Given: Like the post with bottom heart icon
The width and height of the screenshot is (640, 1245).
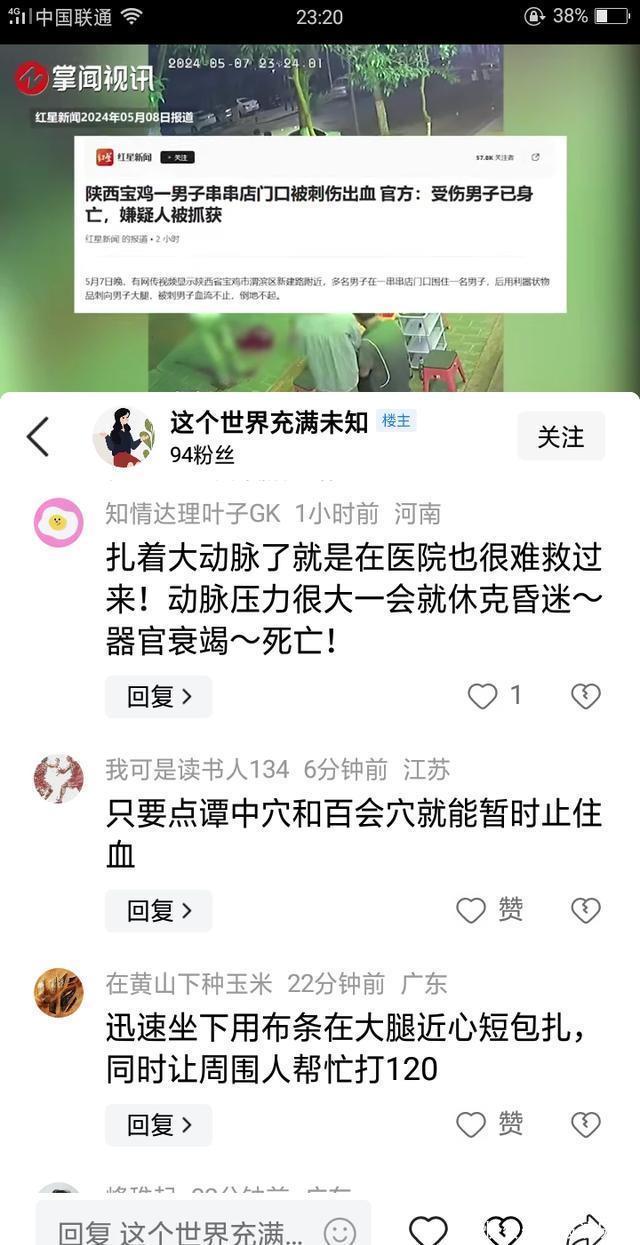Looking at the screenshot, I should (428, 1230).
